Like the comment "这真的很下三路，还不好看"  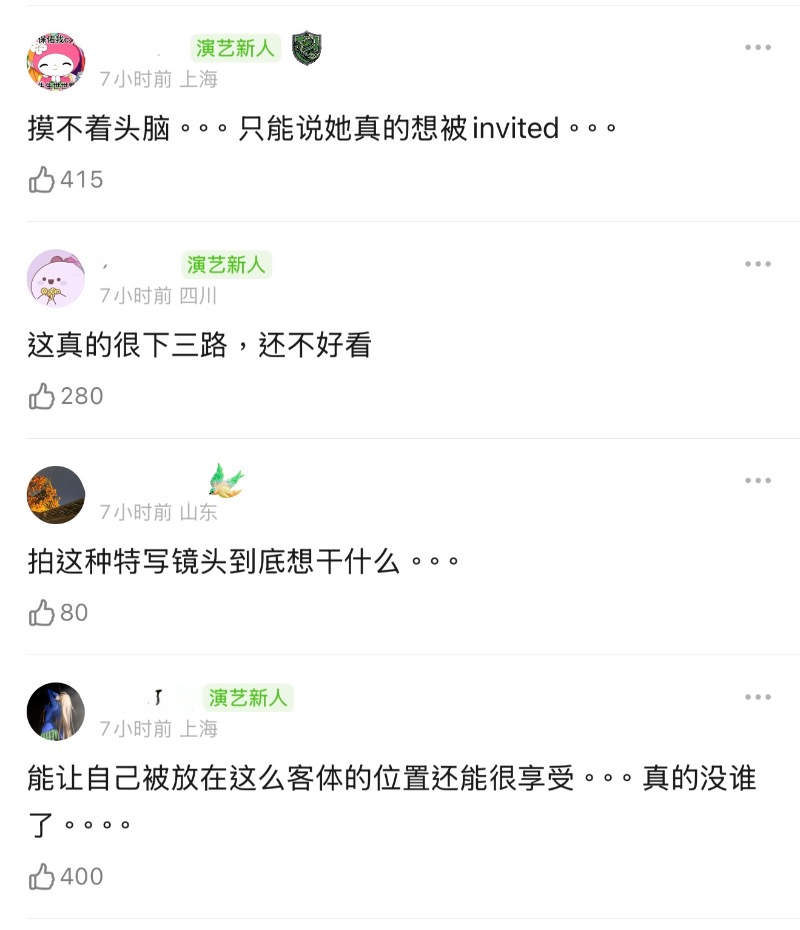click(42, 397)
